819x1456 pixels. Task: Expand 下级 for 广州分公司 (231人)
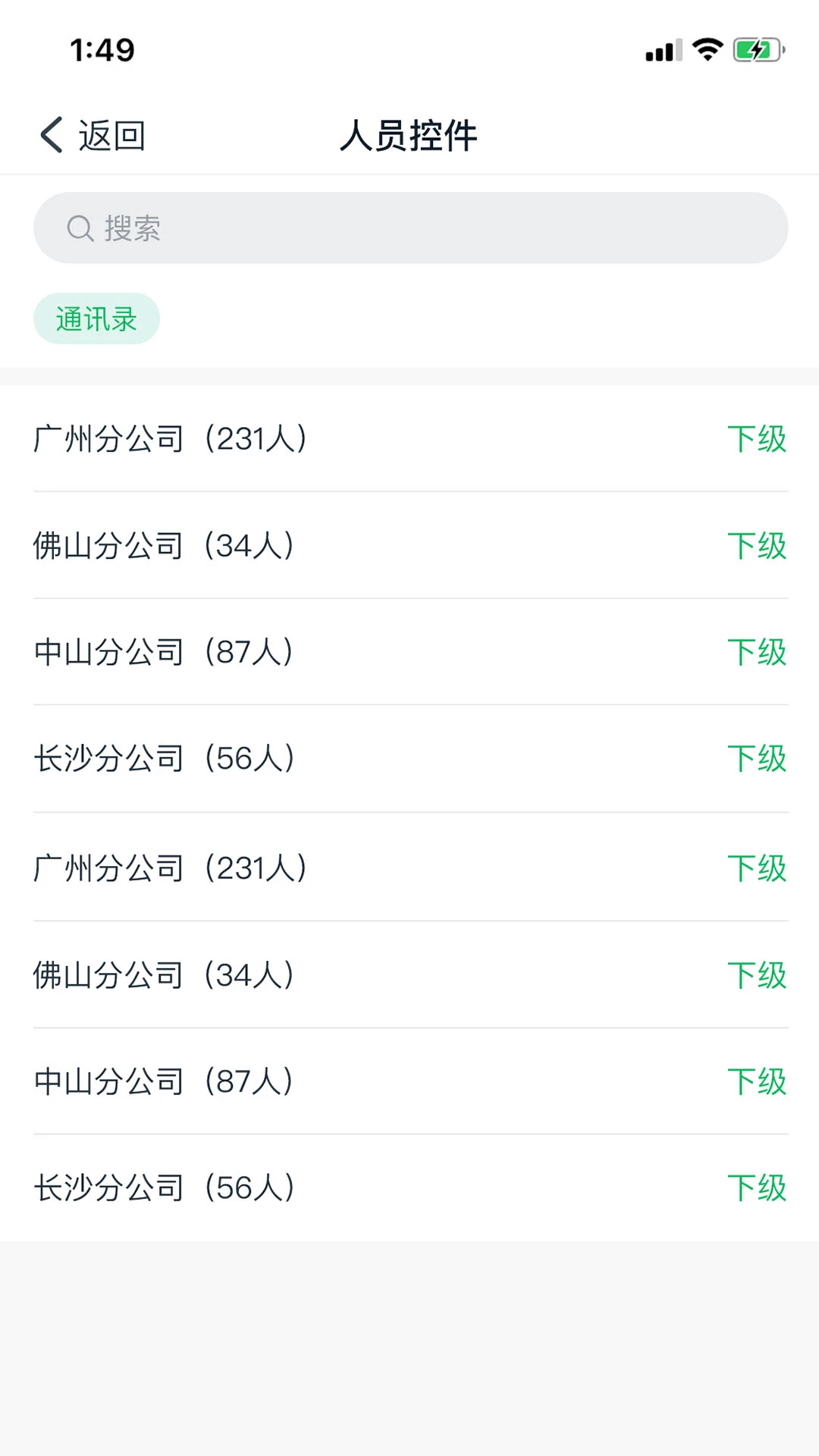coord(757,438)
